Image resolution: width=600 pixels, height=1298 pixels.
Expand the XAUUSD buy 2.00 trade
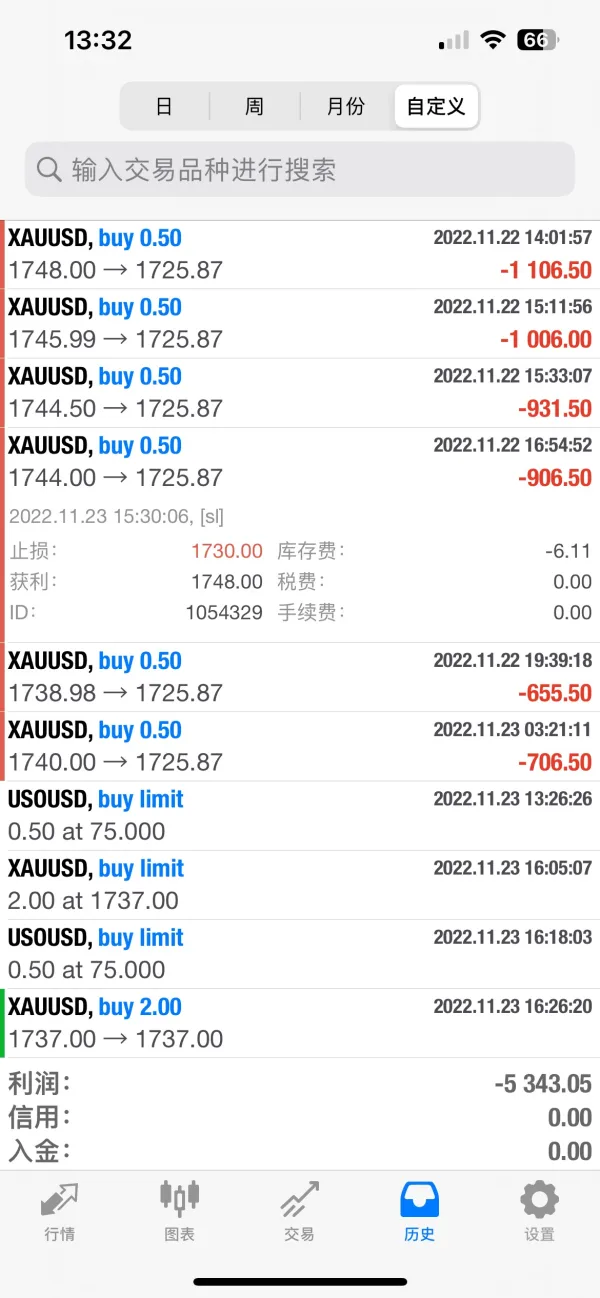coord(300,1022)
